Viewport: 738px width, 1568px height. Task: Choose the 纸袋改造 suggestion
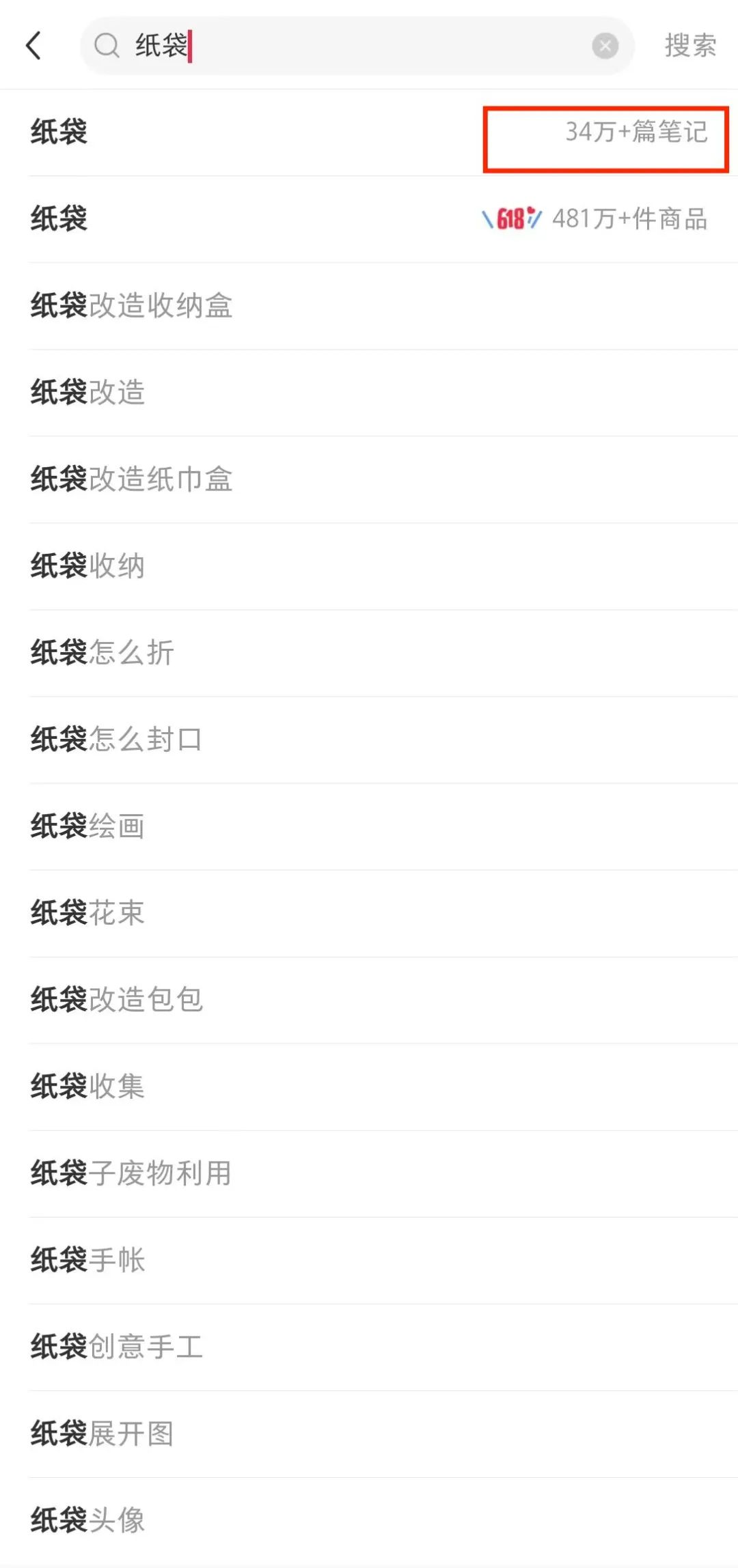pyautogui.click(x=87, y=392)
